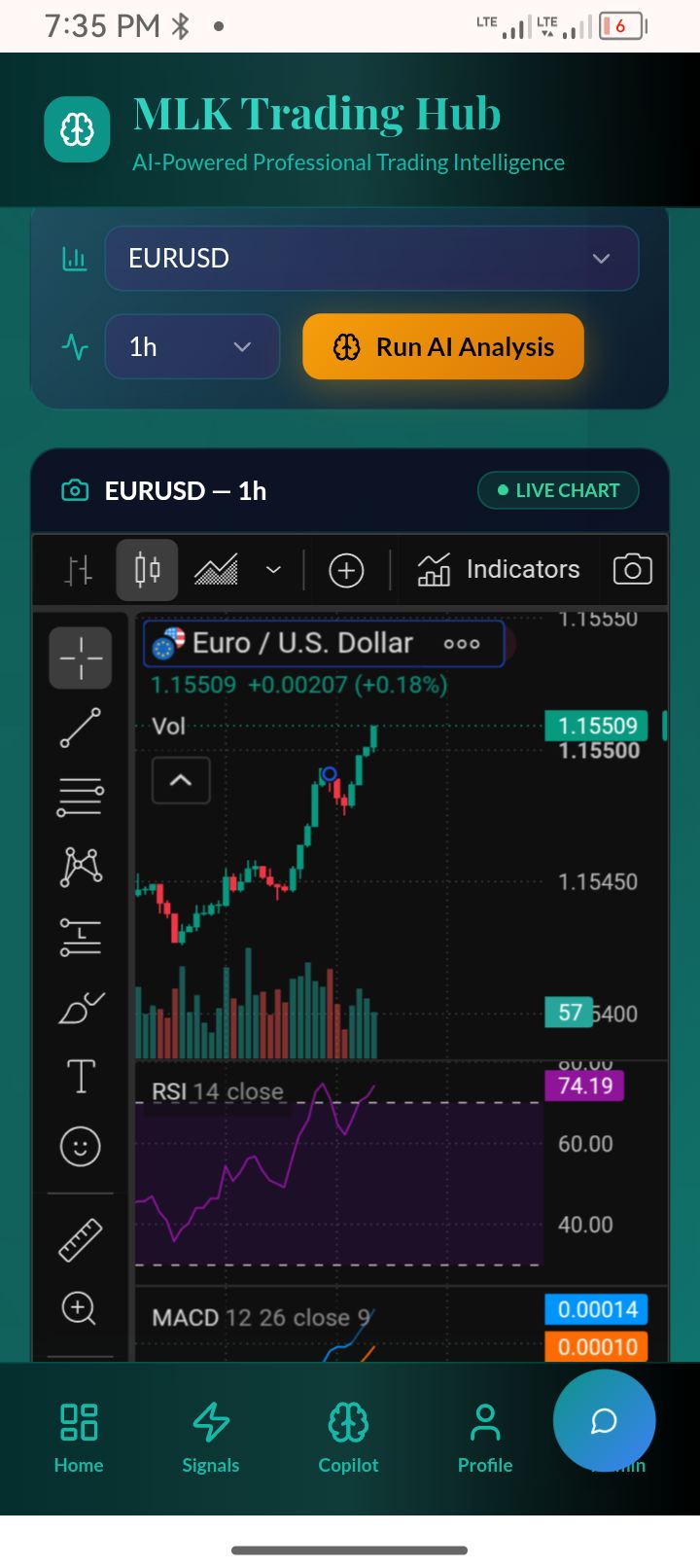The height and width of the screenshot is (1568, 700).
Task: Select the ruler measure tool
Action: click(x=81, y=1240)
